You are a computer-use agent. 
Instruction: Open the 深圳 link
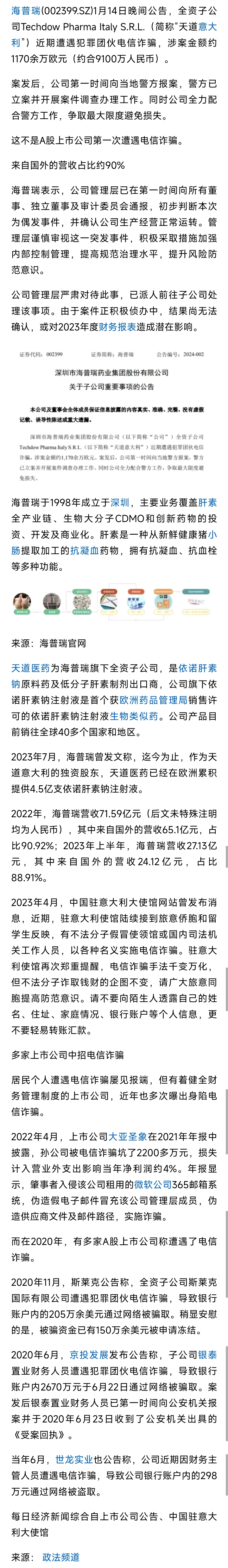pyautogui.click(x=119, y=503)
